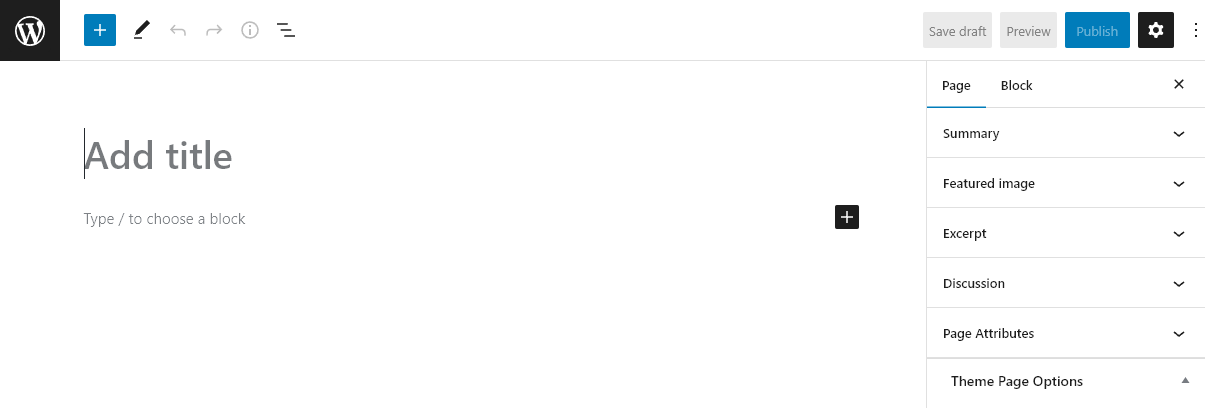Preview the page
Screen dimensions: 1205x408
pos(1028,31)
